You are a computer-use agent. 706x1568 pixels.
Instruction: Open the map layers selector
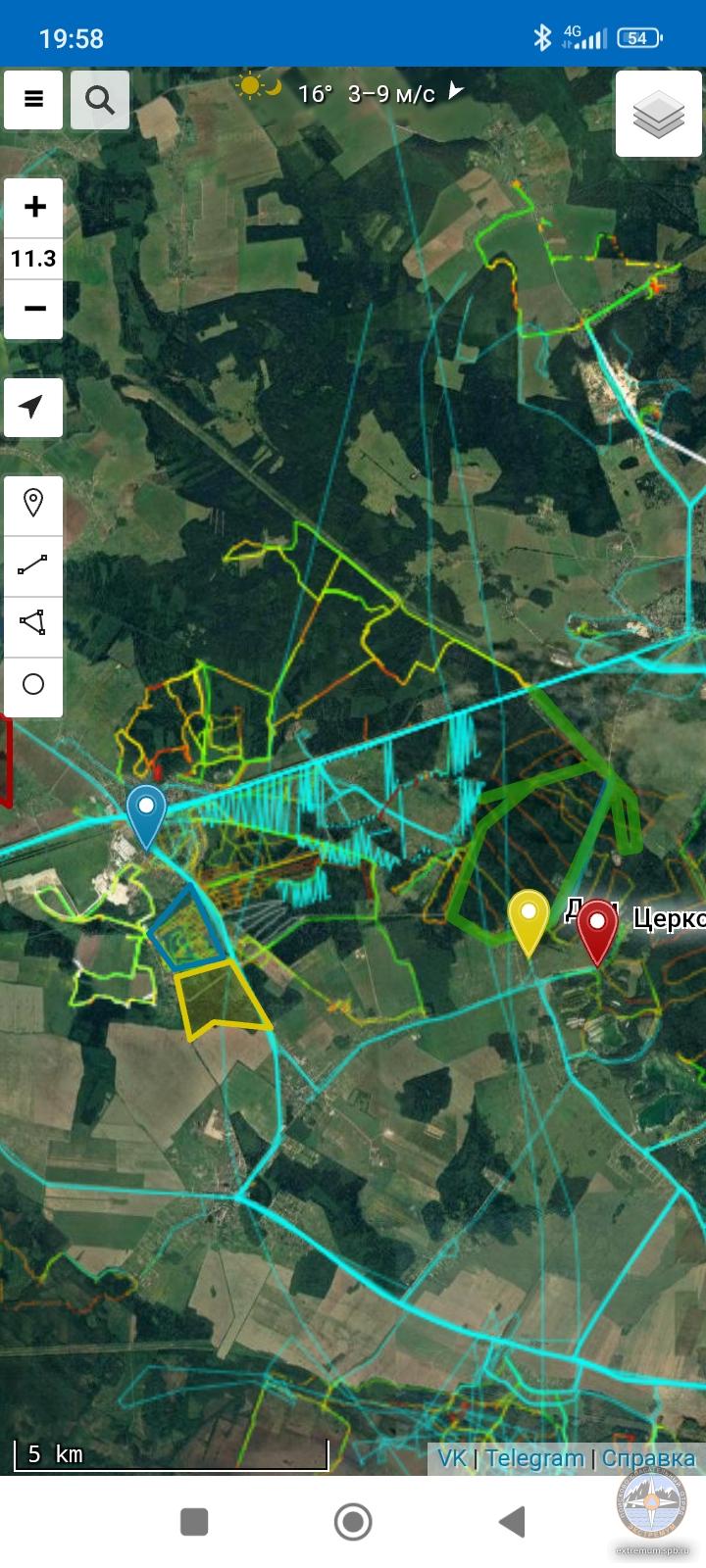click(x=658, y=115)
